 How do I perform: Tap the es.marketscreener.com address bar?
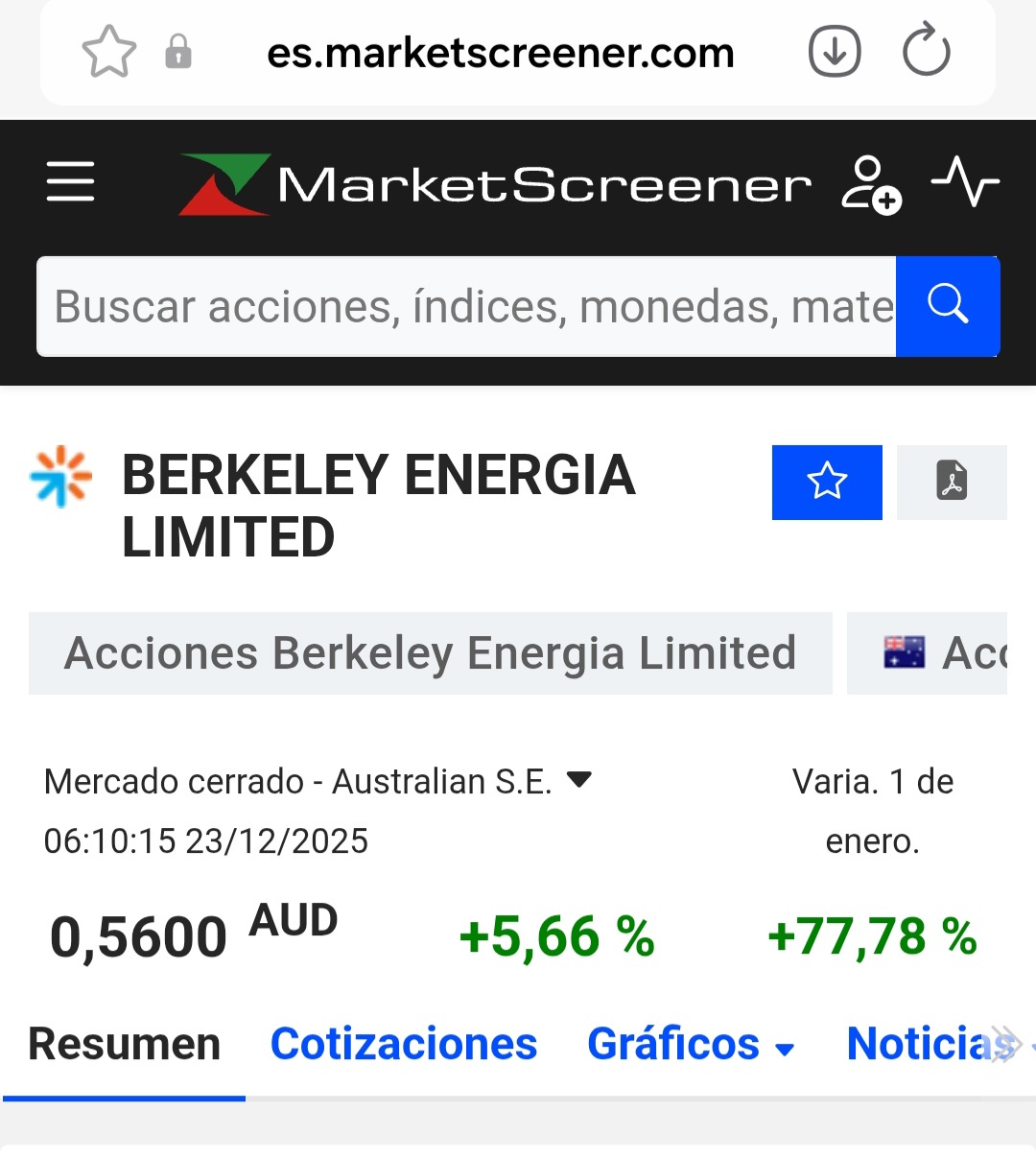[x=500, y=53]
